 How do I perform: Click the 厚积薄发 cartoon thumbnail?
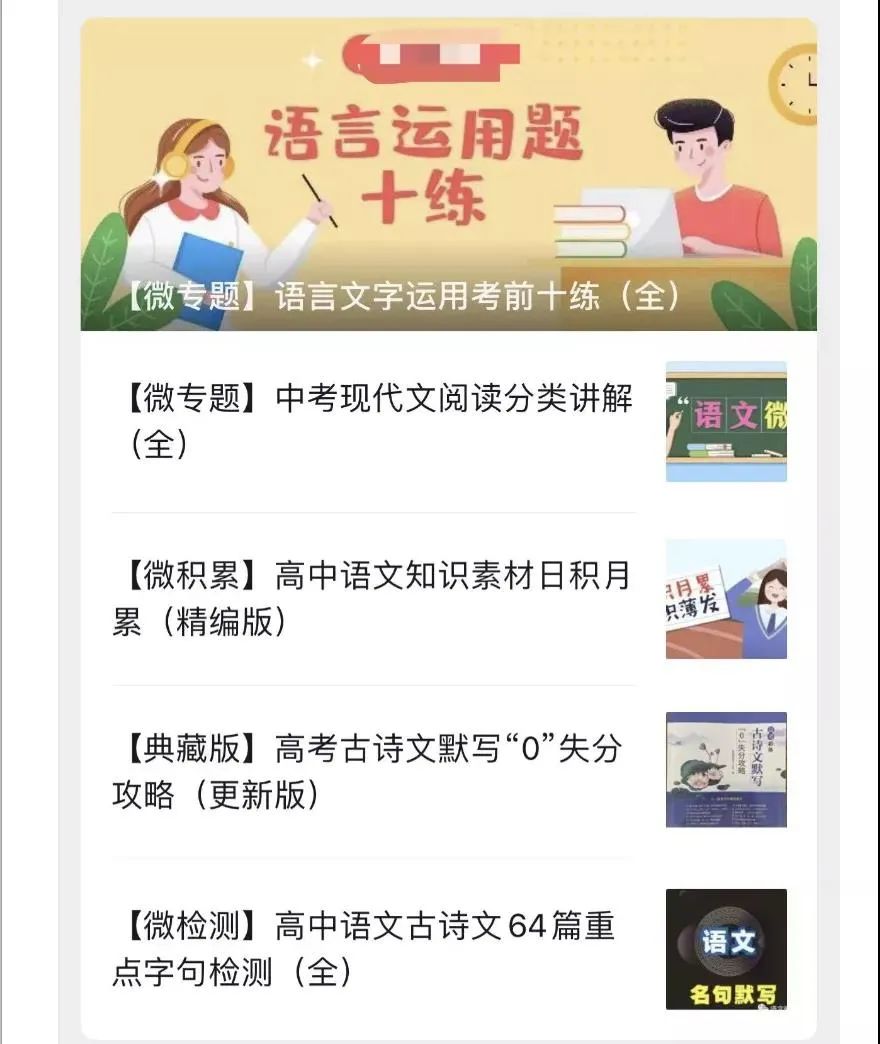pyautogui.click(x=727, y=597)
